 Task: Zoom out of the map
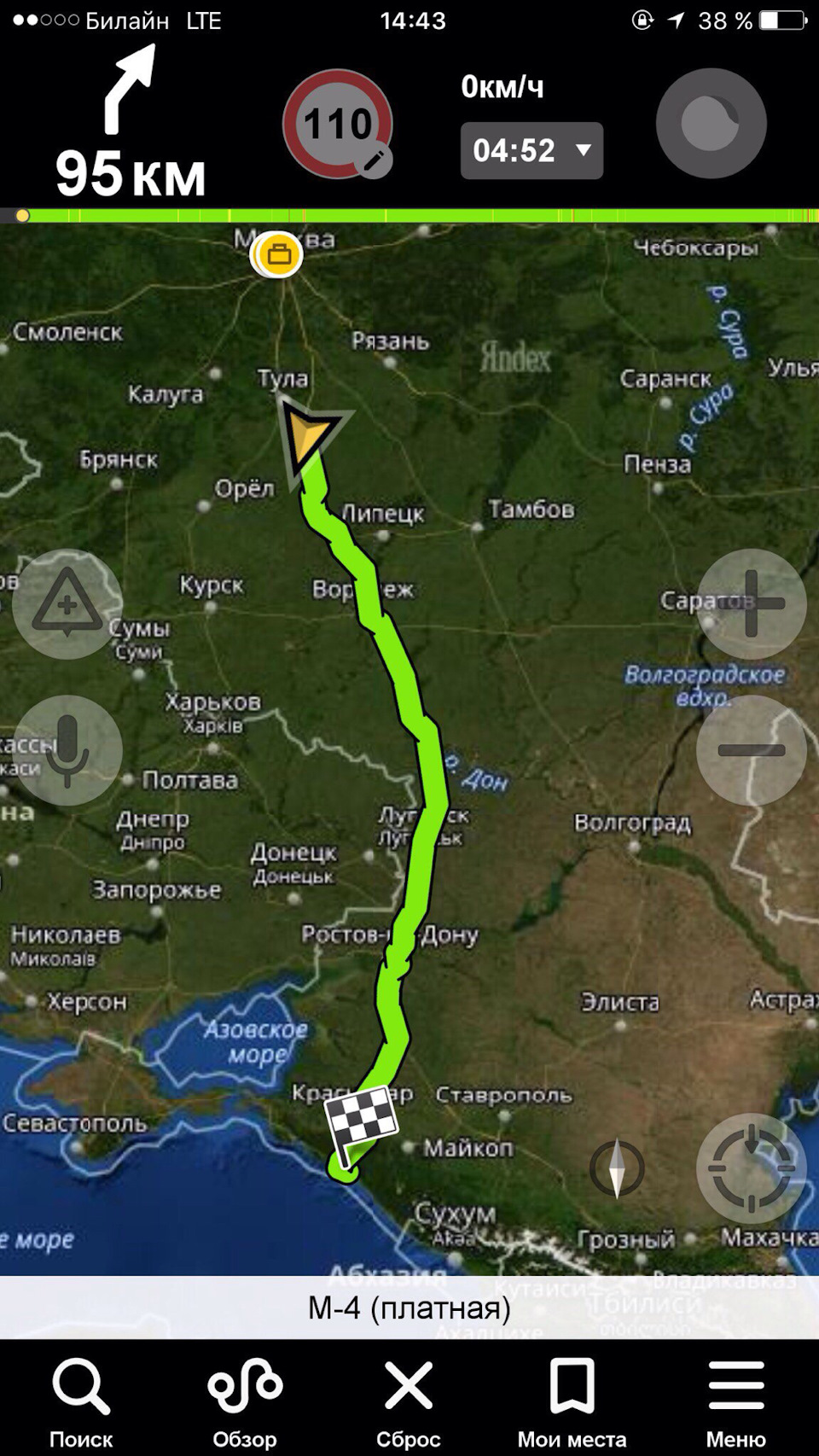pos(751,750)
